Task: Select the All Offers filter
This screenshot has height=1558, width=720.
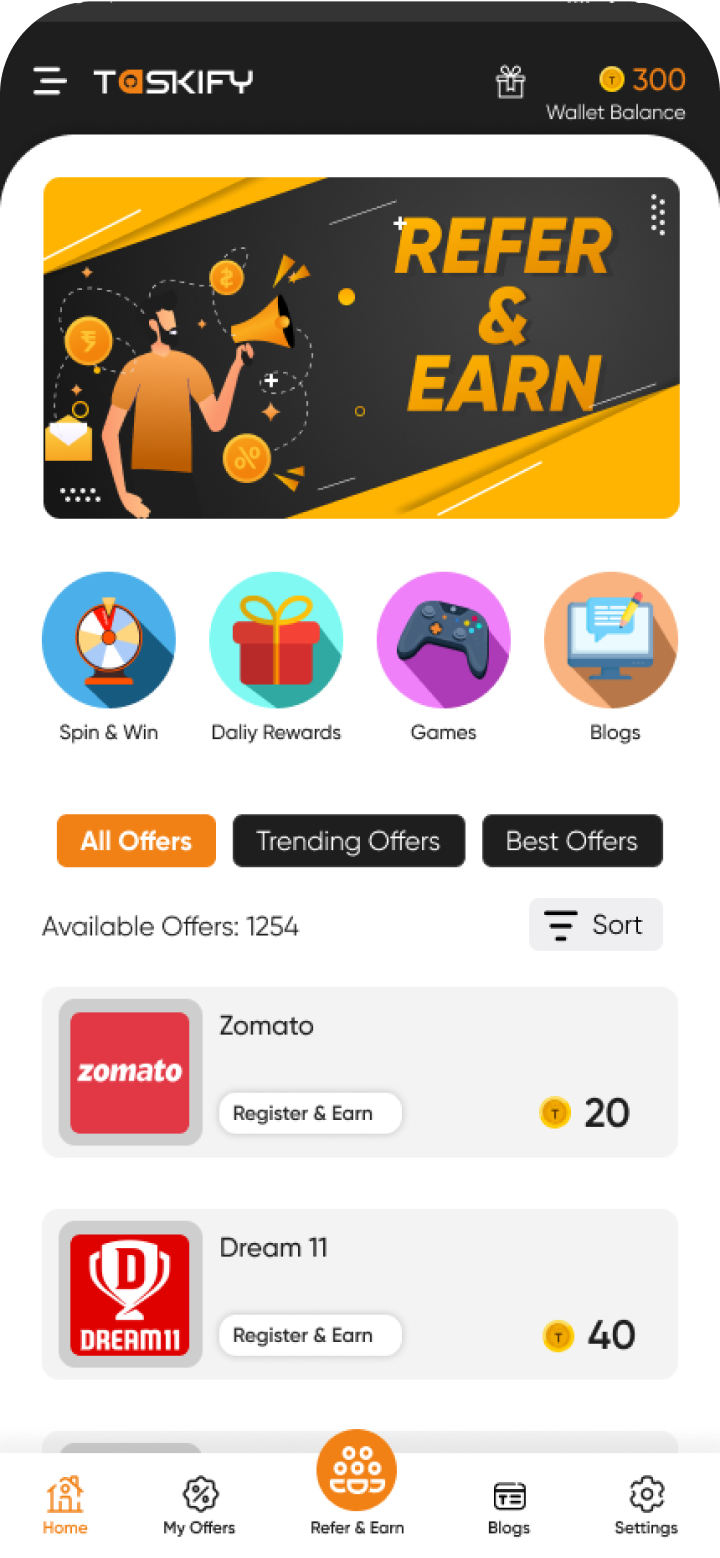Action: [136, 841]
